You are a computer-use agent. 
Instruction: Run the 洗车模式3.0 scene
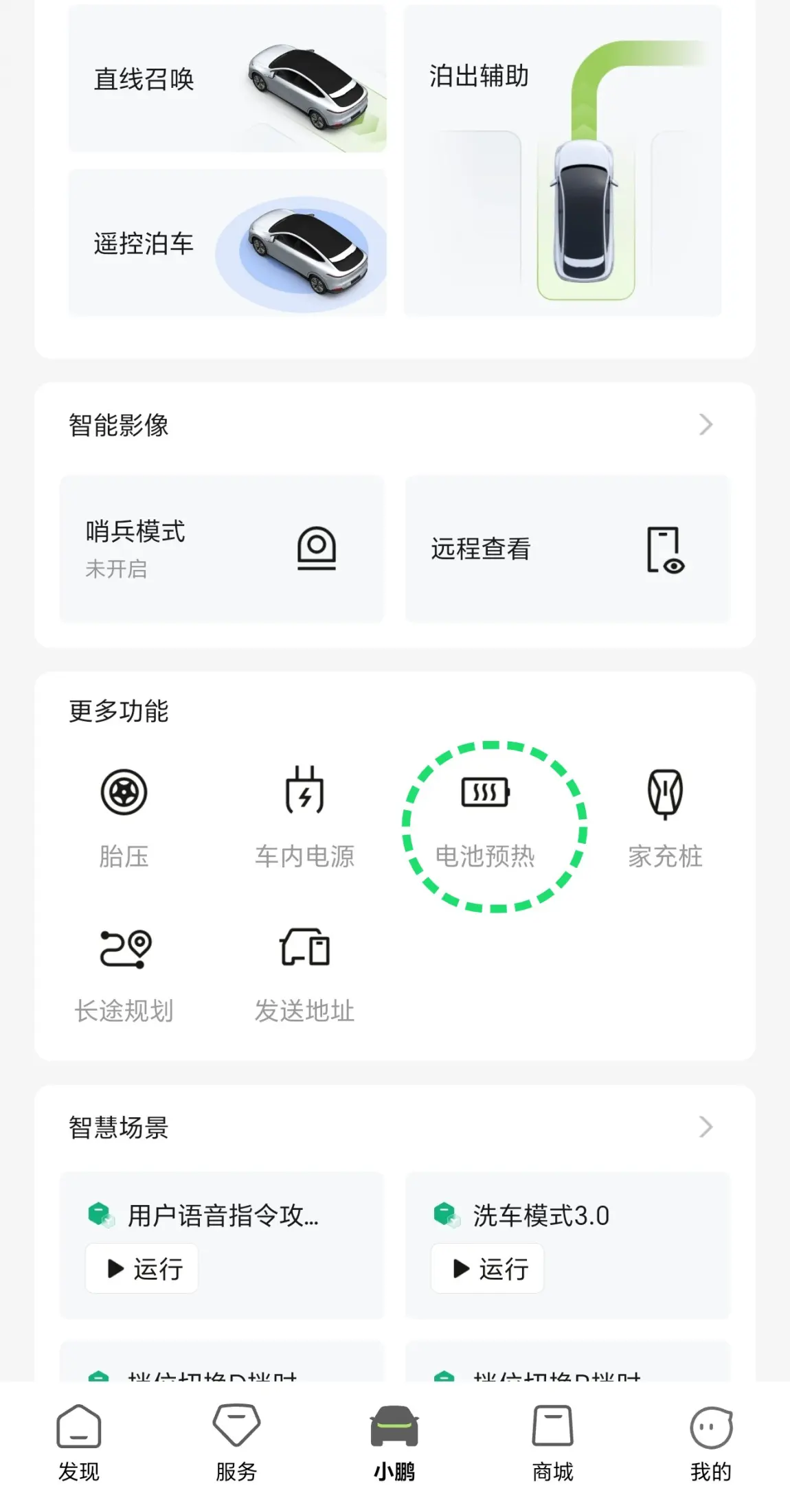tap(487, 1268)
